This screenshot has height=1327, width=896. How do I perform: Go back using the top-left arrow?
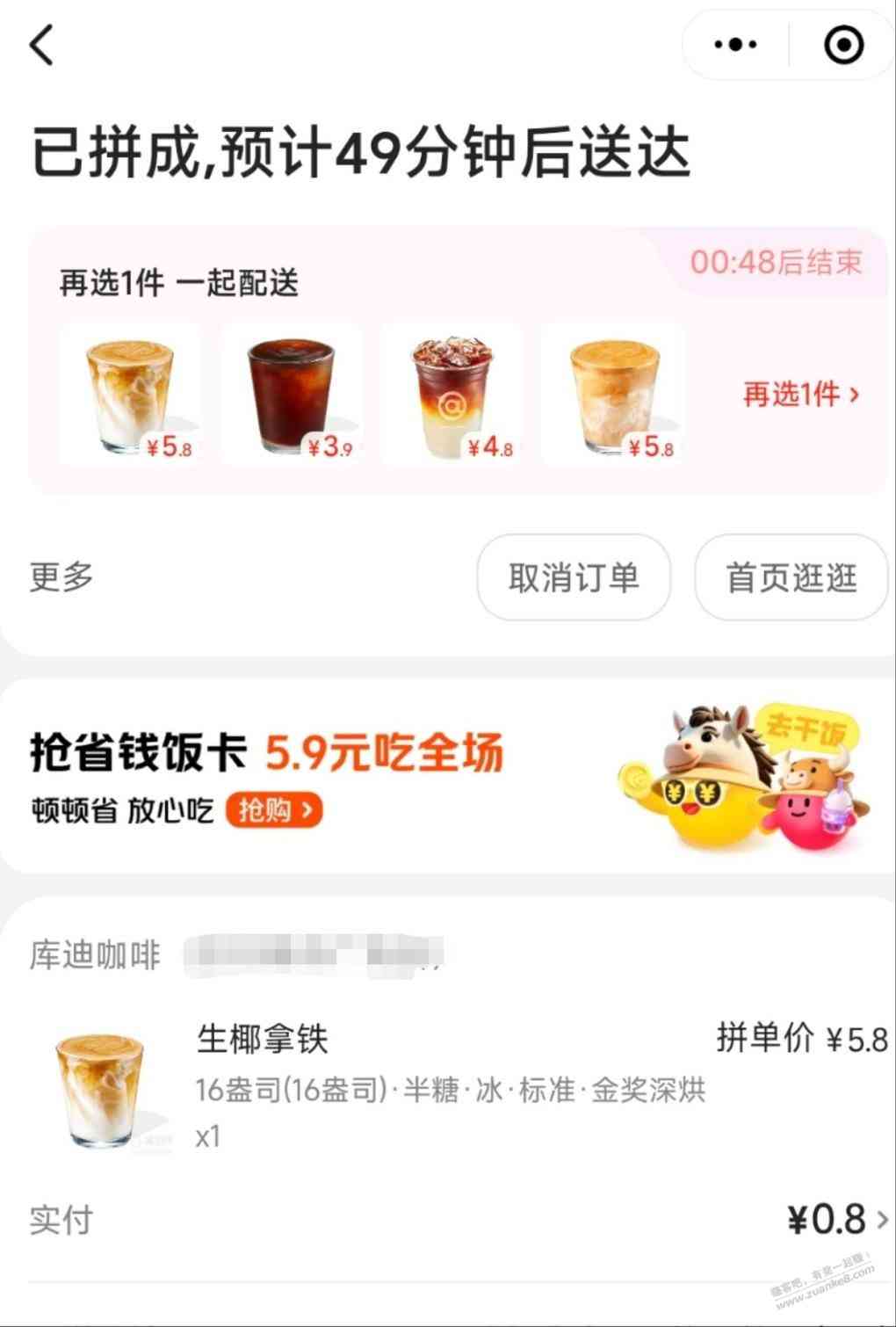click(42, 44)
